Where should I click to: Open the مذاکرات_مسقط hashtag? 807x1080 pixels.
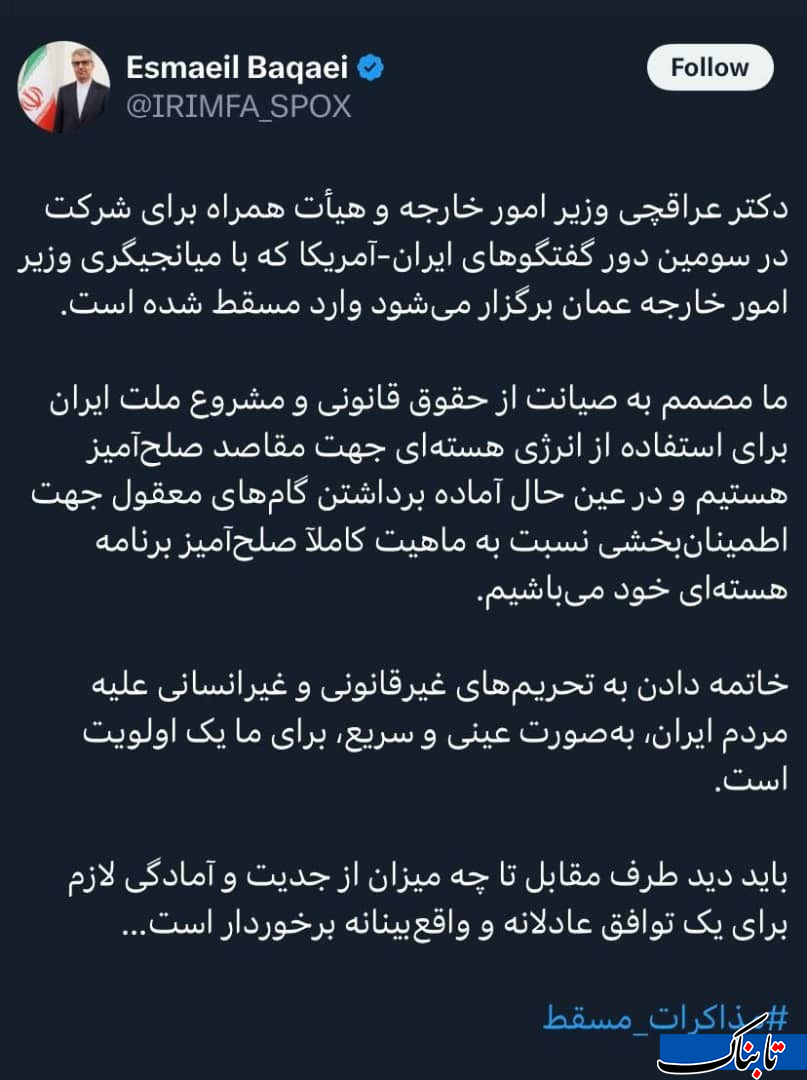[665, 1018]
